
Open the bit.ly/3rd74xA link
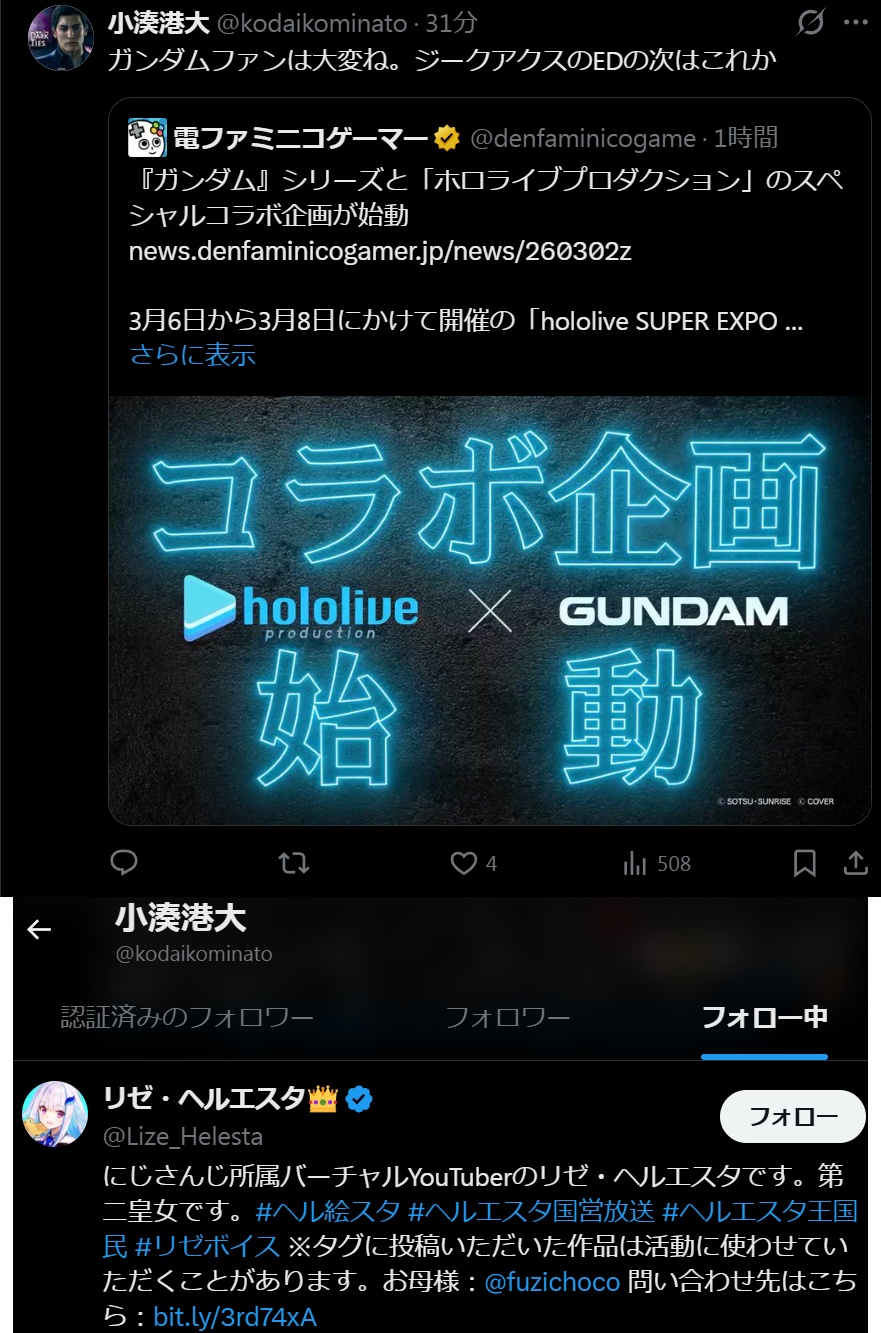(x=235, y=1316)
